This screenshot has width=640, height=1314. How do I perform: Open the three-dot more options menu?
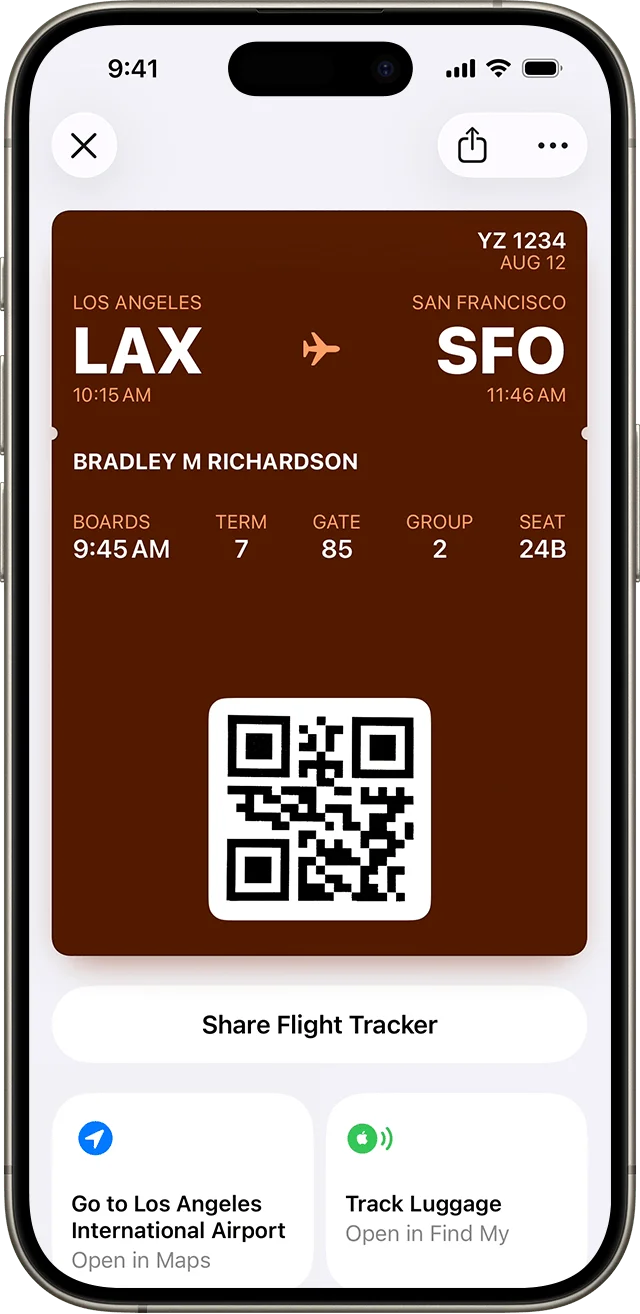coord(552,146)
